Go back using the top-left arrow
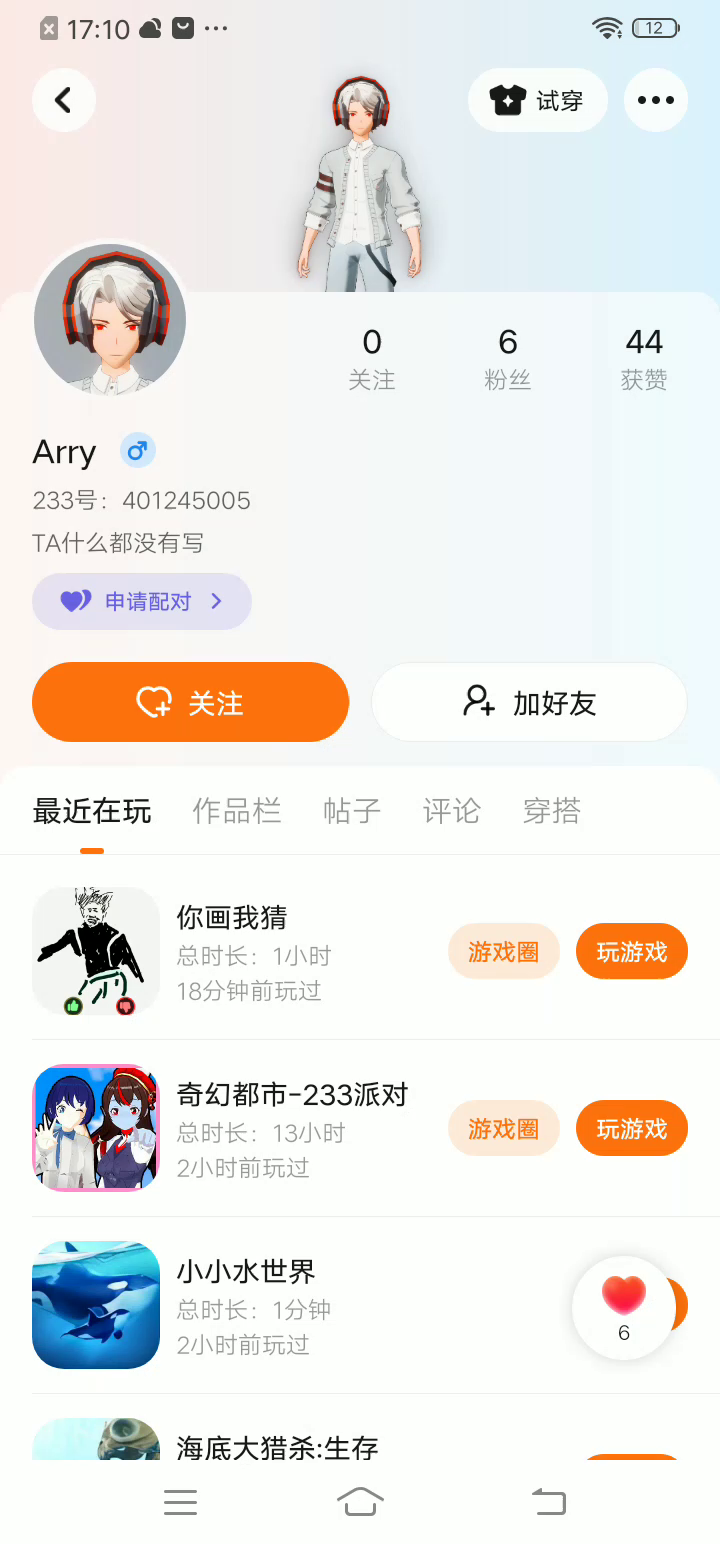The width and height of the screenshot is (720, 1544). (64, 100)
